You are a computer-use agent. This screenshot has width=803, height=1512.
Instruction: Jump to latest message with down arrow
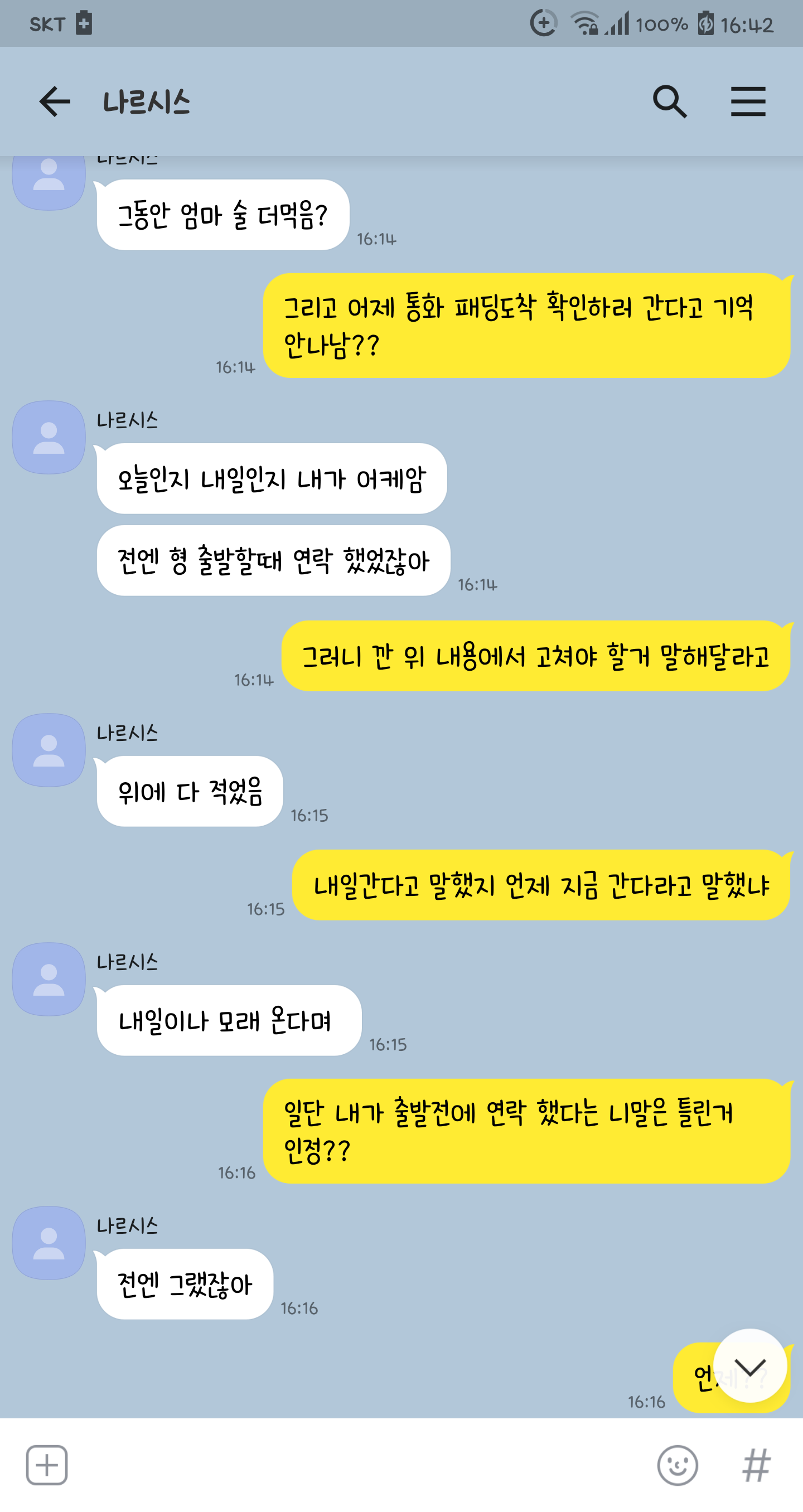pos(749,1366)
